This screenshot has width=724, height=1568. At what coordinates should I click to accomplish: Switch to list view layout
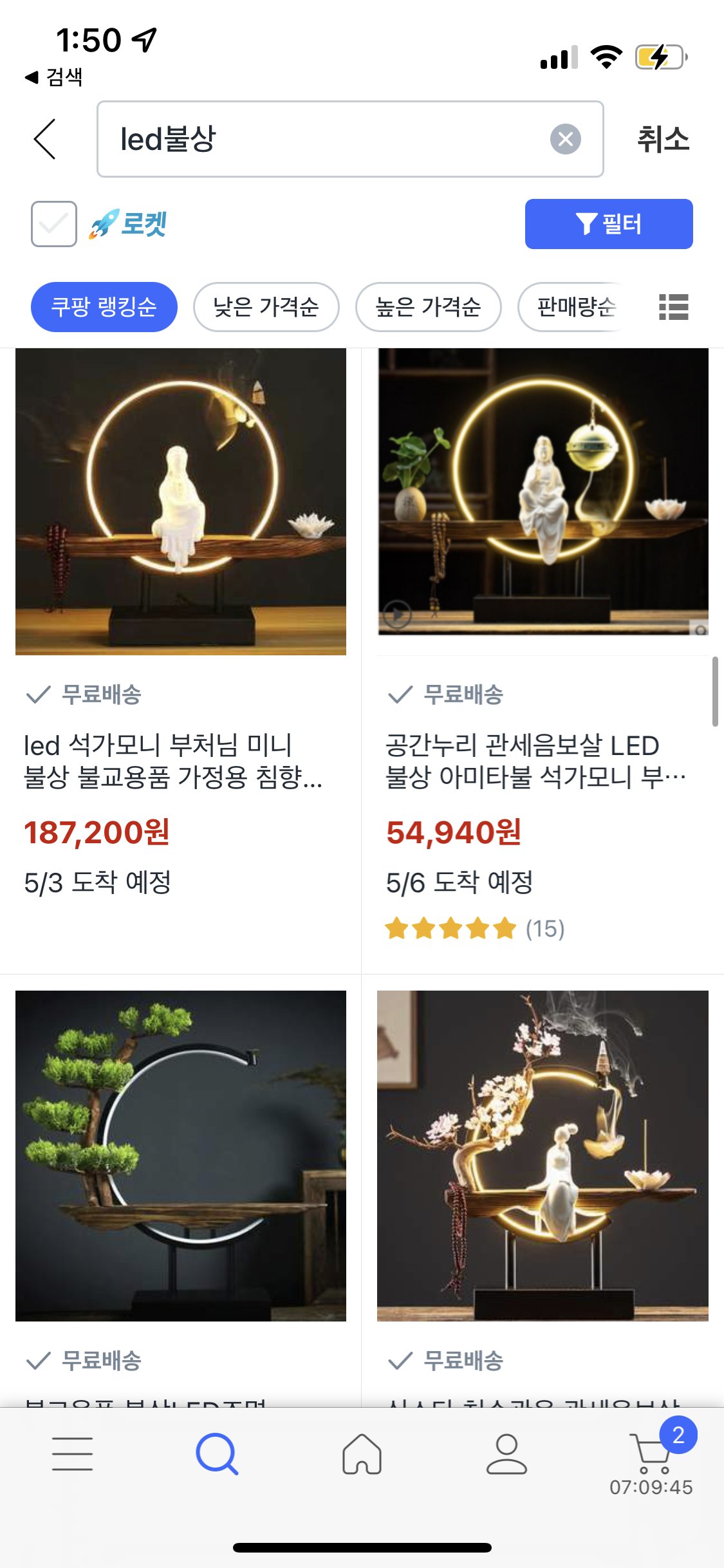tap(673, 307)
